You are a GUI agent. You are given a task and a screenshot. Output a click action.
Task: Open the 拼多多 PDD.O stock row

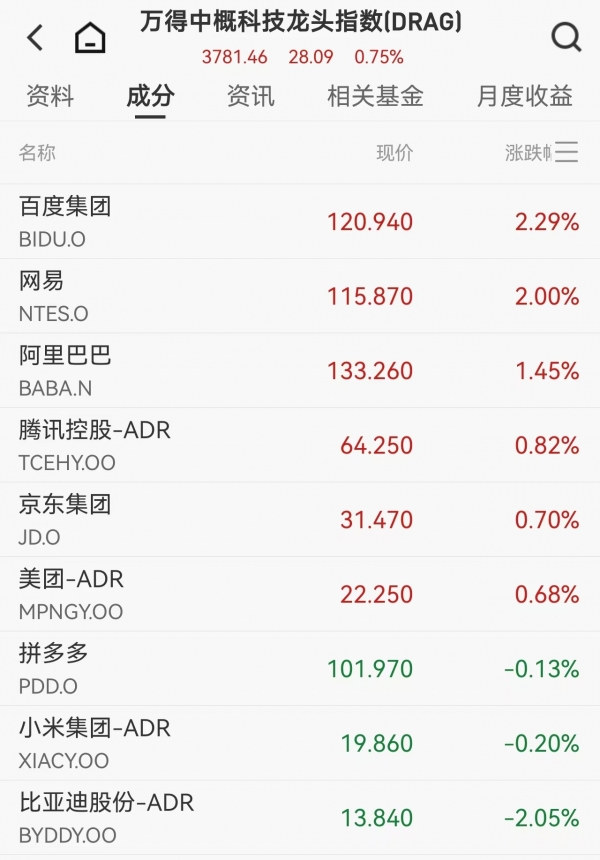[300, 668]
